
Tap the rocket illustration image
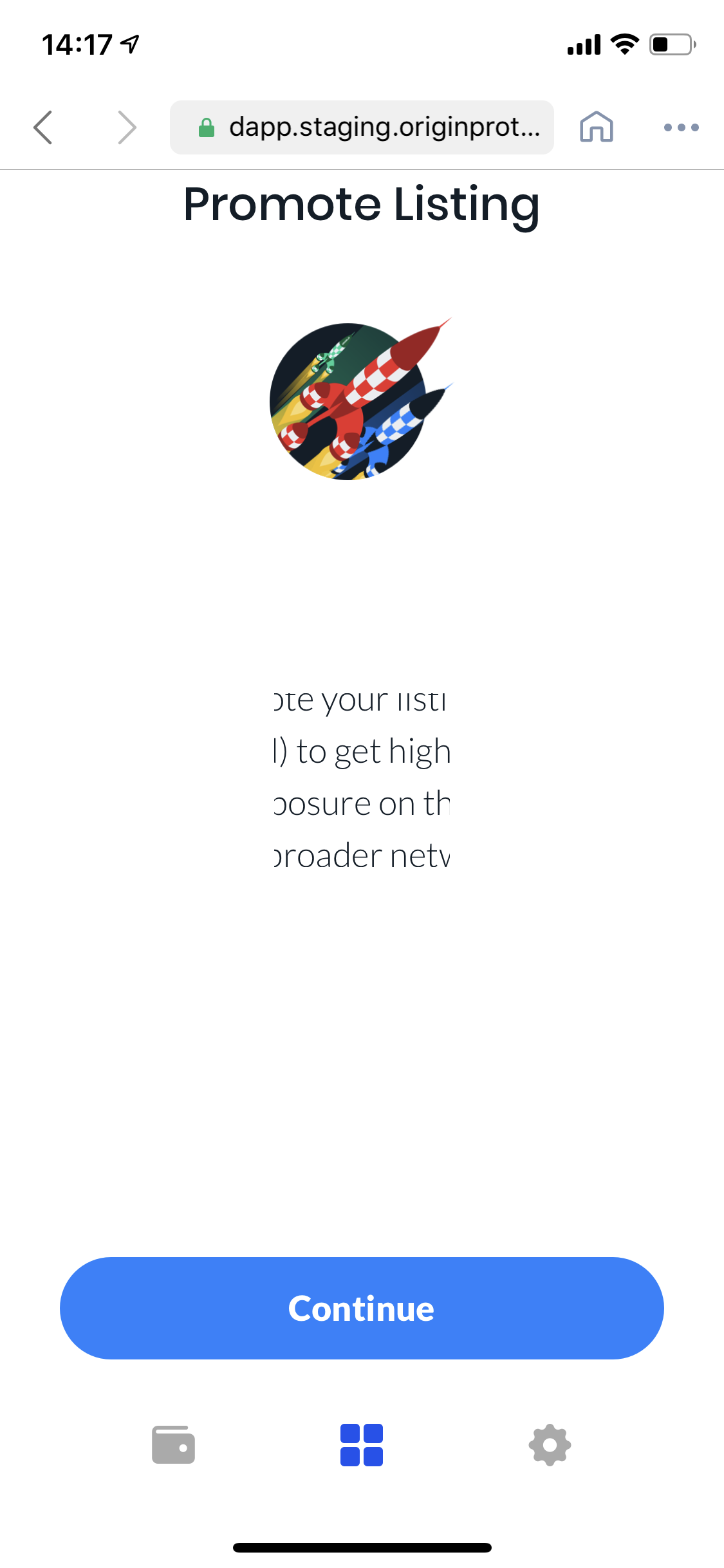click(x=362, y=399)
